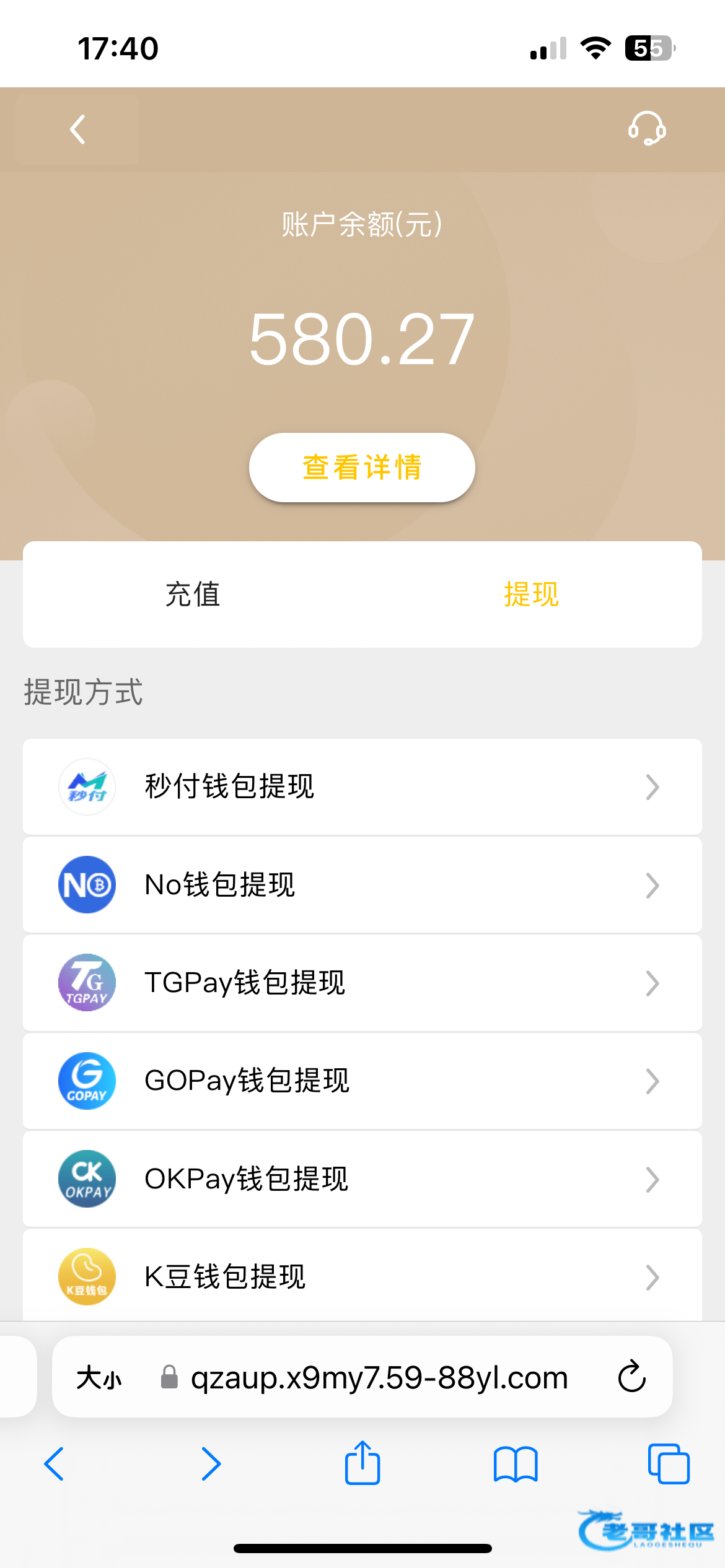Viewport: 725px width, 1568px height.
Task: Open GOPay钱包提现 option
Action: click(x=362, y=1081)
